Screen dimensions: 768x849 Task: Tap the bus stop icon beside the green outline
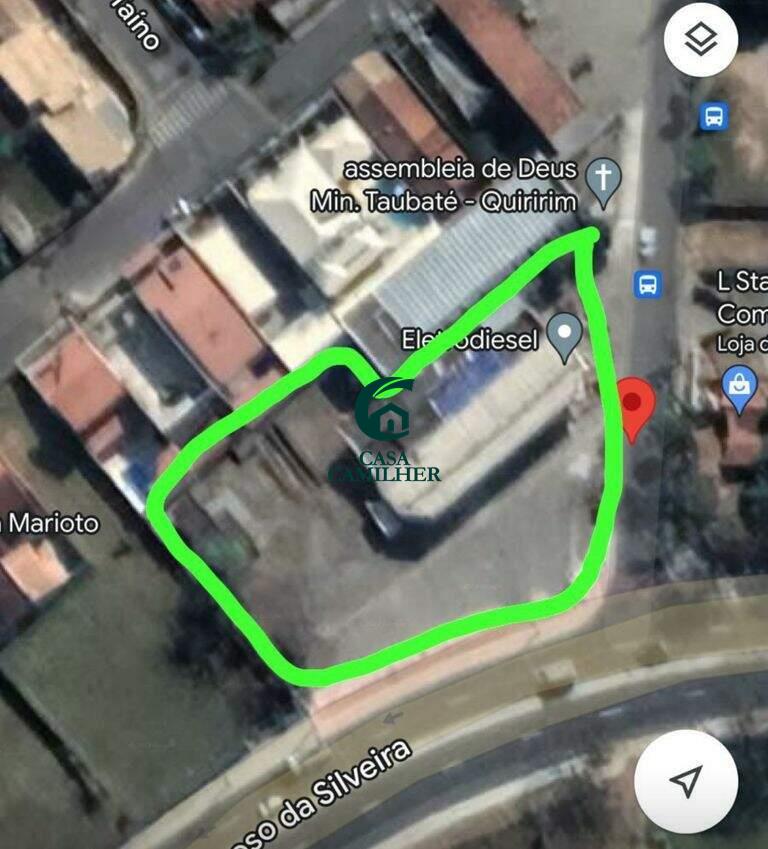pyautogui.click(x=648, y=285)
